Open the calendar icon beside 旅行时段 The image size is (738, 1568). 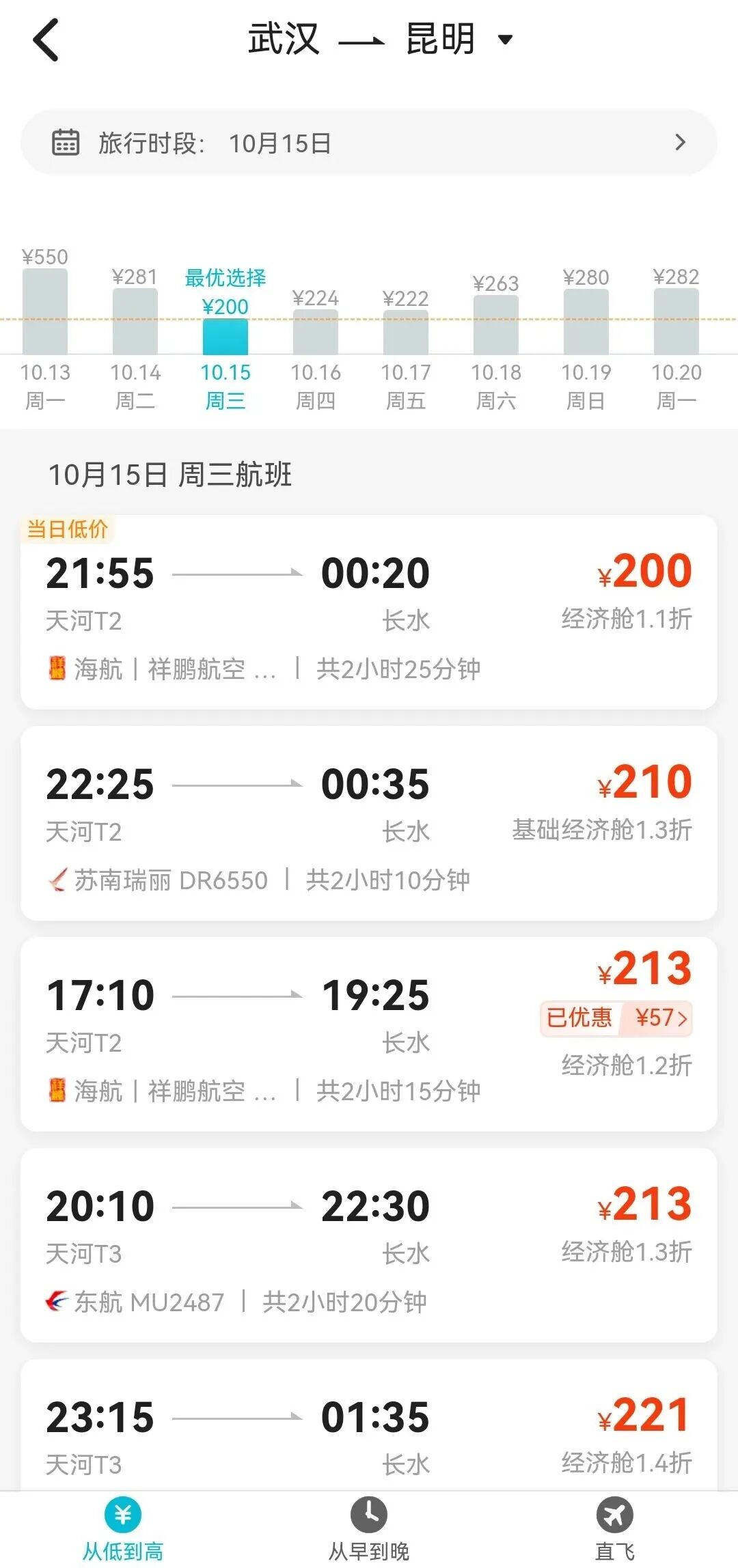click(x=65, y=143)
